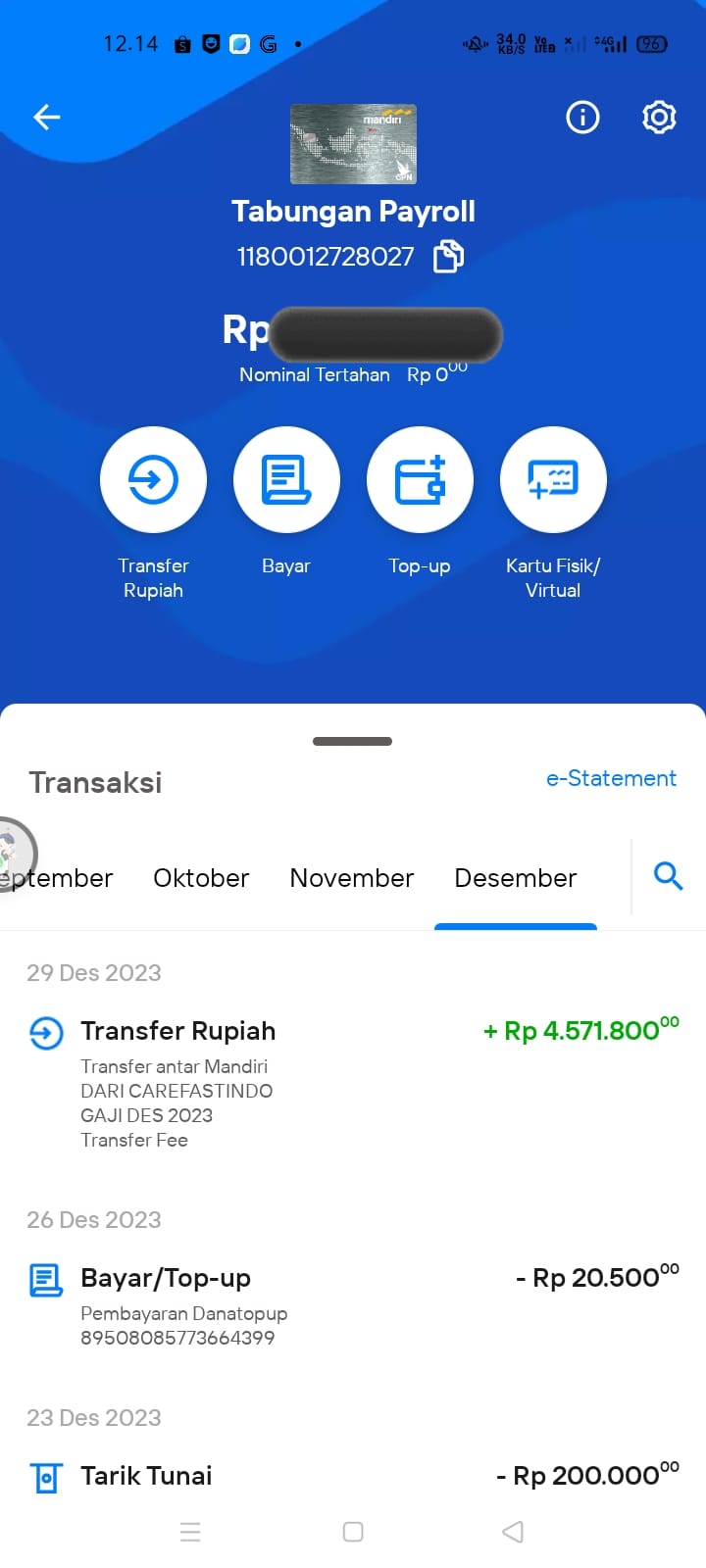Open the Transfer Rupiah transaction from 29 Des

pos(353,1084)
